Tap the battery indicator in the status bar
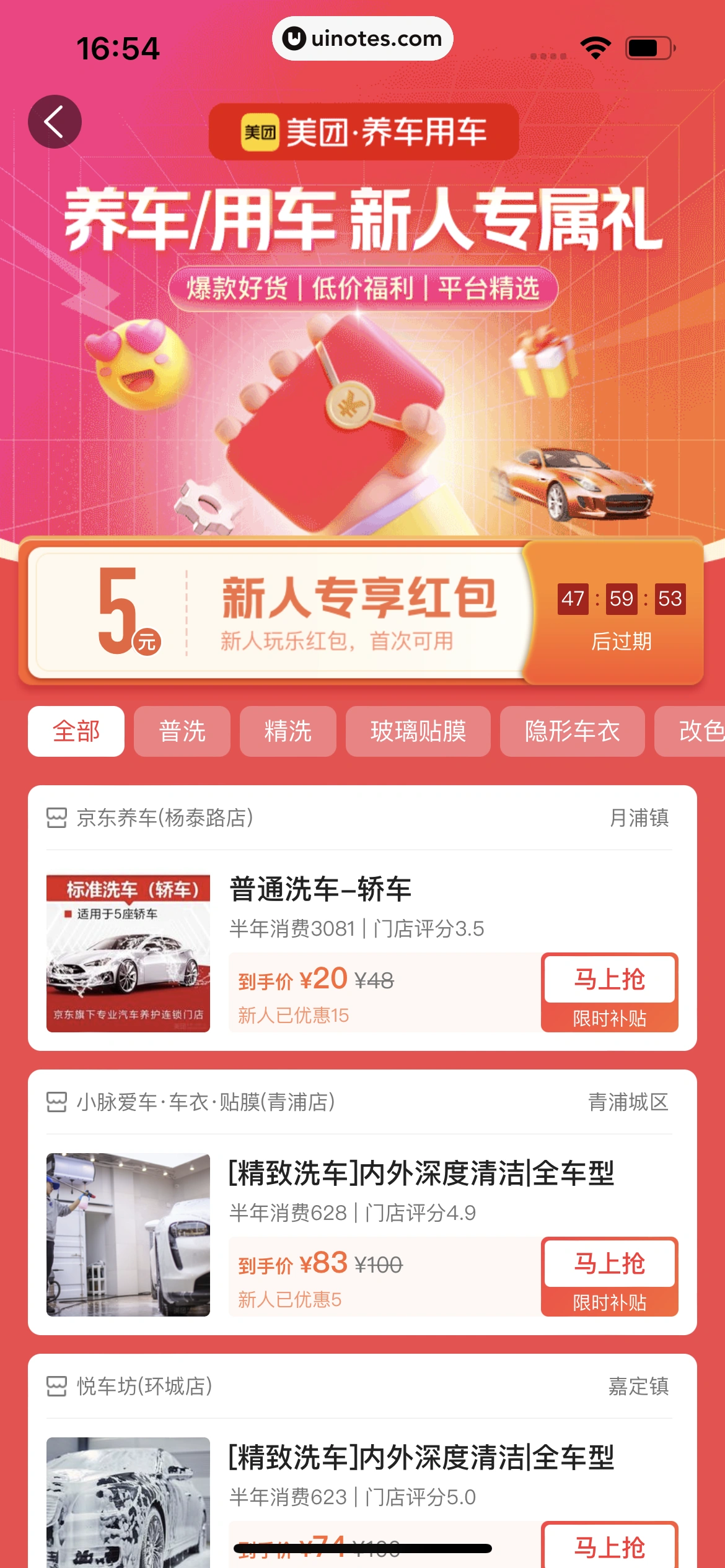Viewport: 725px width, 1568px height. tap(647, 46)
